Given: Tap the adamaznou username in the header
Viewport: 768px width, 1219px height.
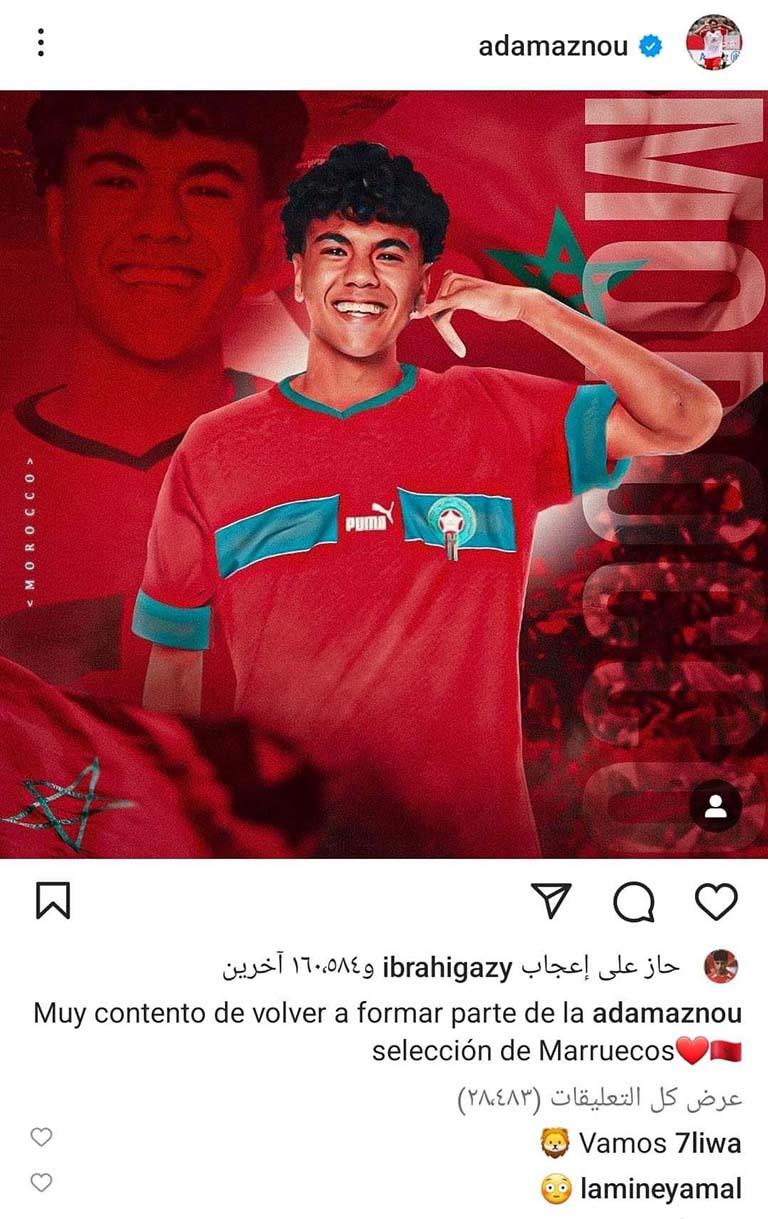Looking at the screenshot, I should 552,45.
